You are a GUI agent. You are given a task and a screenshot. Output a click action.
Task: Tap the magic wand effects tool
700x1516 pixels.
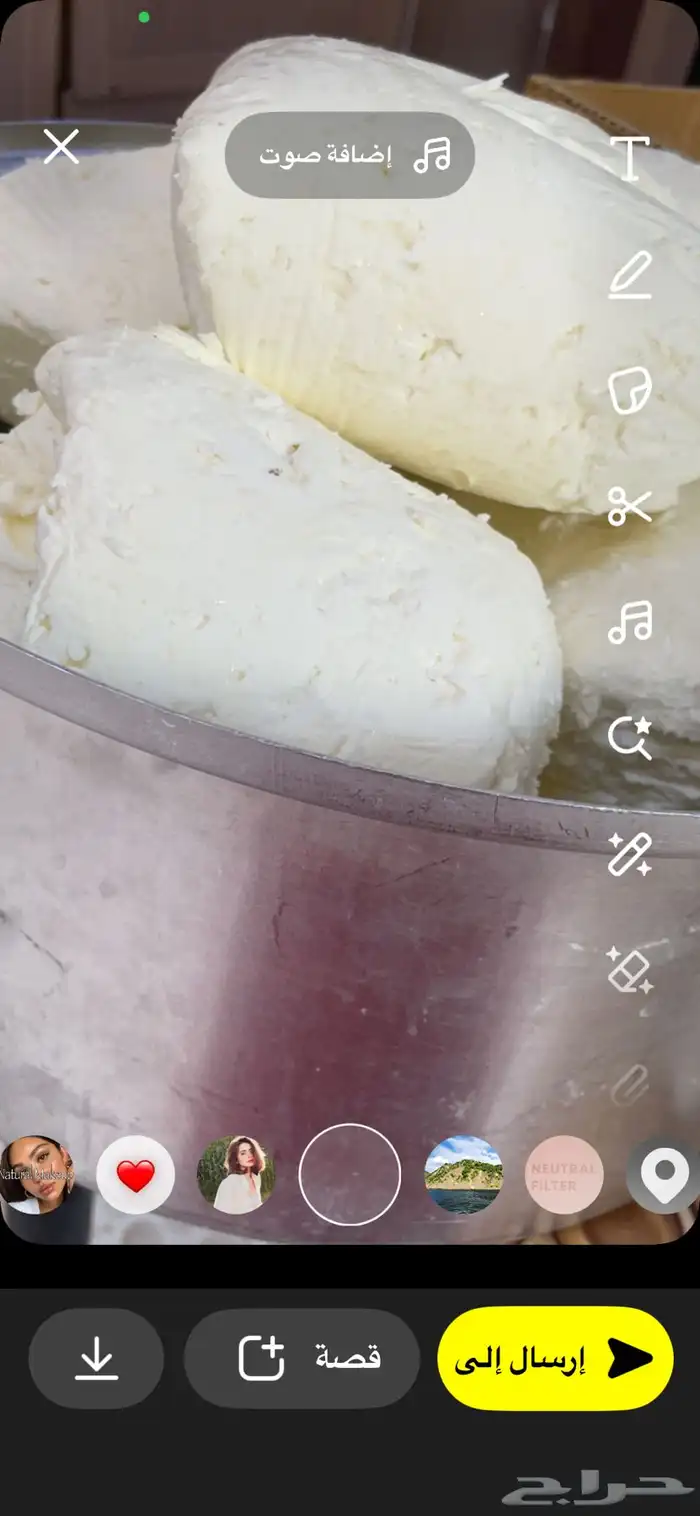pos(630,854)
